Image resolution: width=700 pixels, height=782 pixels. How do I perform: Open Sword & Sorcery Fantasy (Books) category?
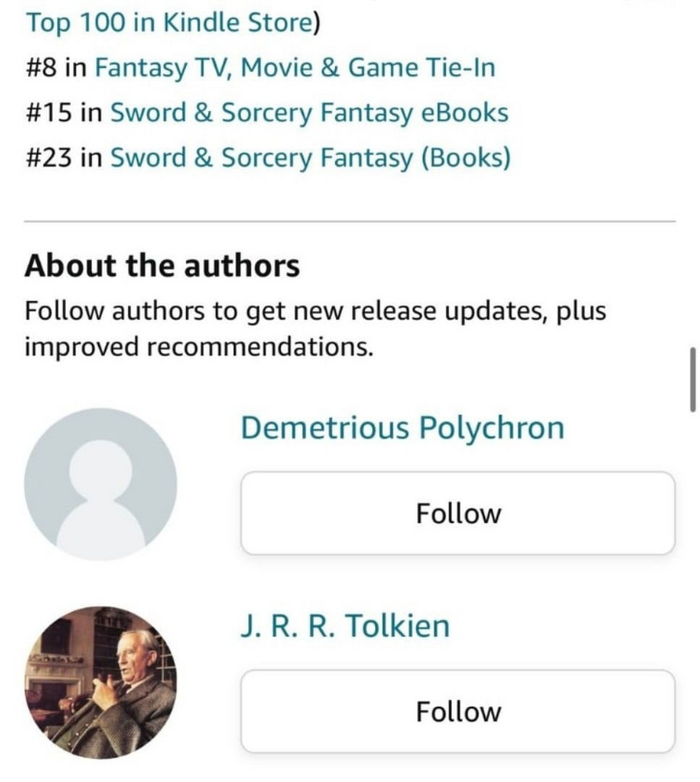(x=310, y=157)
